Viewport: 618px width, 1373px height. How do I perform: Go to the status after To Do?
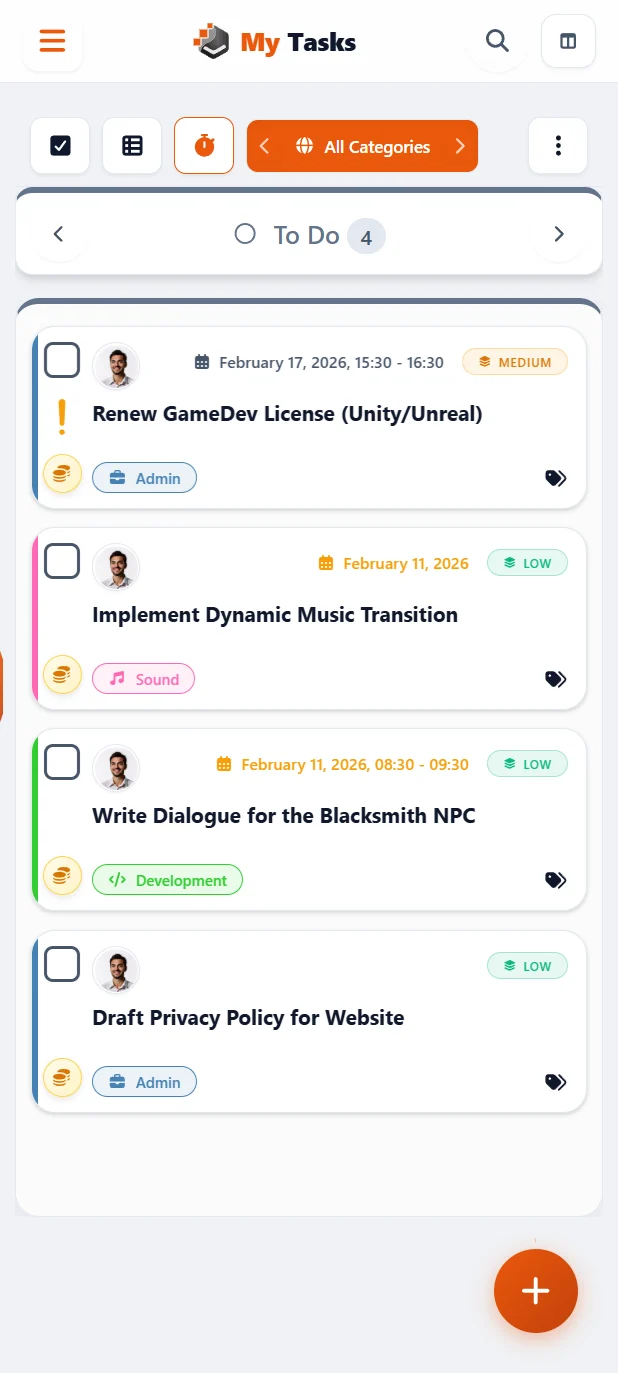point(559,235)
